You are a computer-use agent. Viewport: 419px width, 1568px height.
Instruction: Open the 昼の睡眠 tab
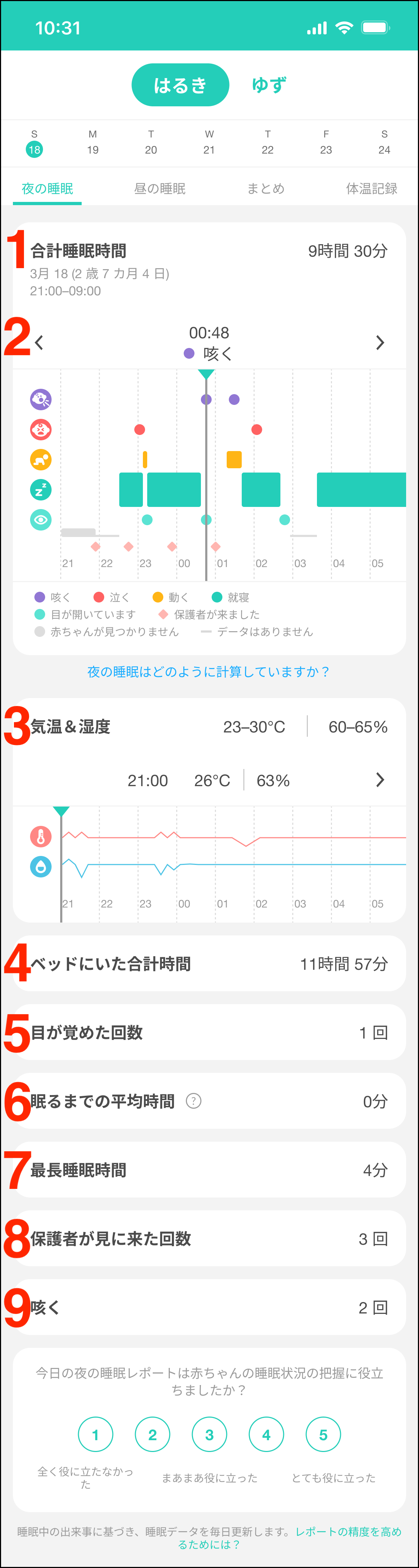coord(160,188)
